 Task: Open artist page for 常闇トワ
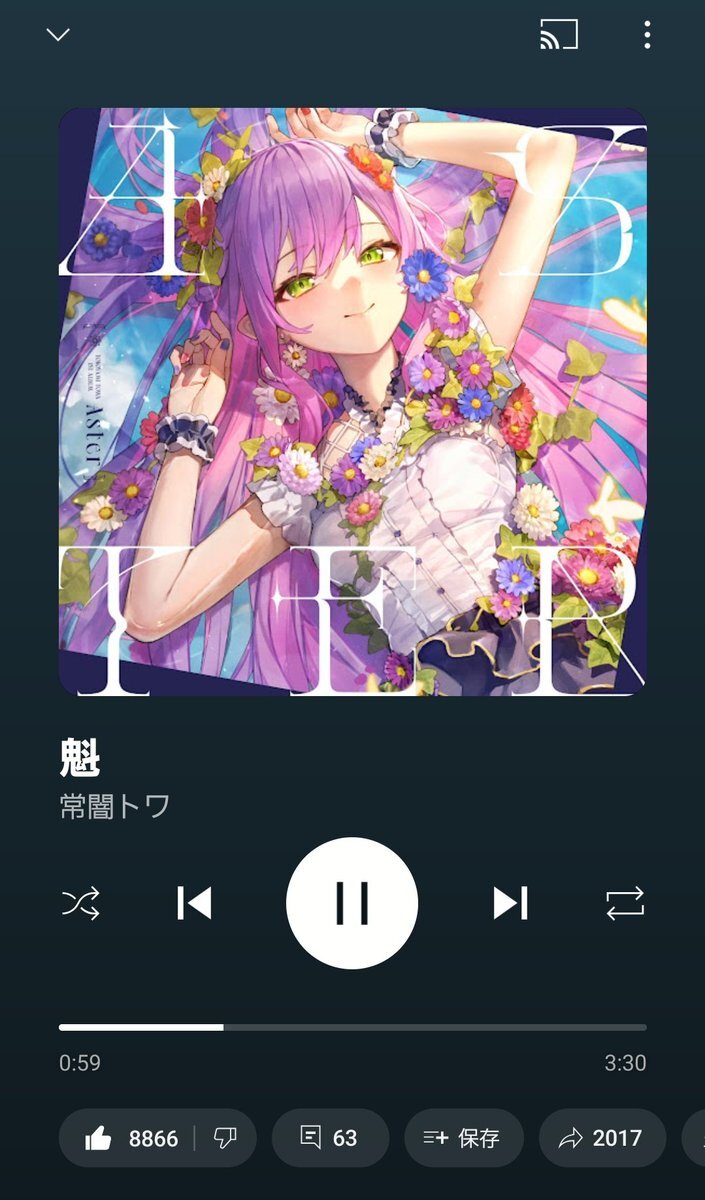[115, 806]
